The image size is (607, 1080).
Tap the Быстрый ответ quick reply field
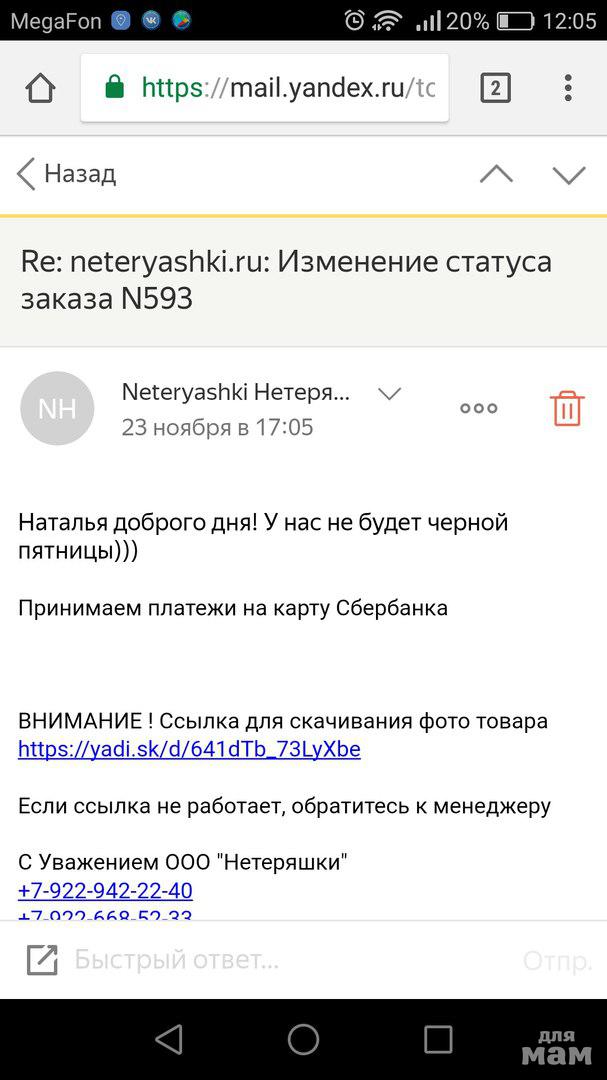[280, 961]
